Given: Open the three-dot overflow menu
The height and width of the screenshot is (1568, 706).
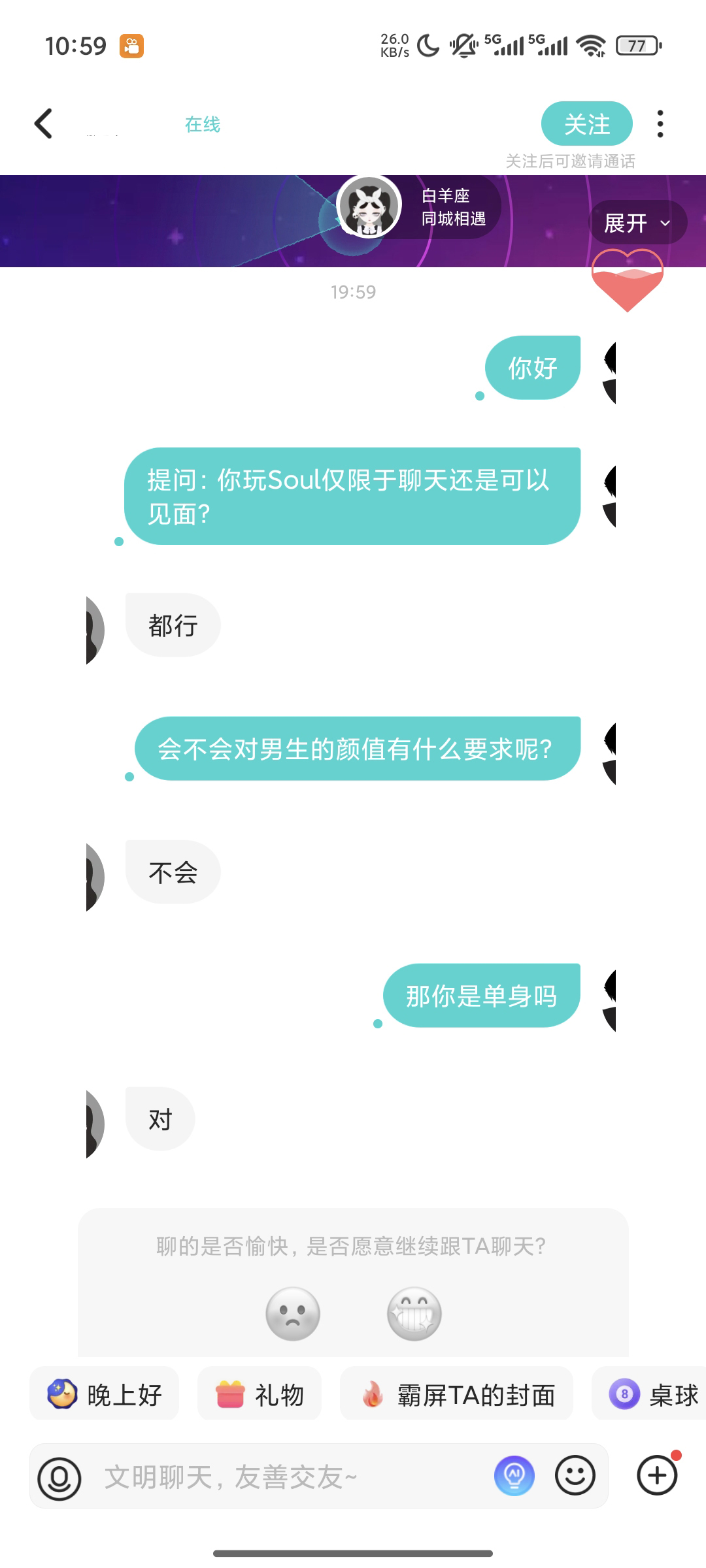Looking at the screenshot, I should (660, 124).
